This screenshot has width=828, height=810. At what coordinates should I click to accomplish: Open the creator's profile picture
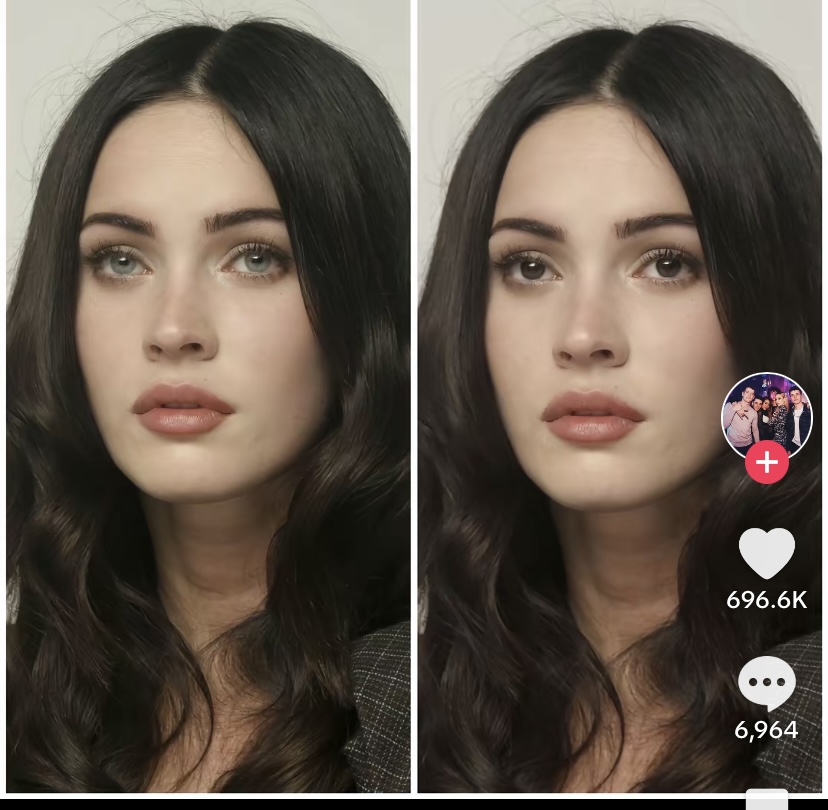tap(766, 416)
